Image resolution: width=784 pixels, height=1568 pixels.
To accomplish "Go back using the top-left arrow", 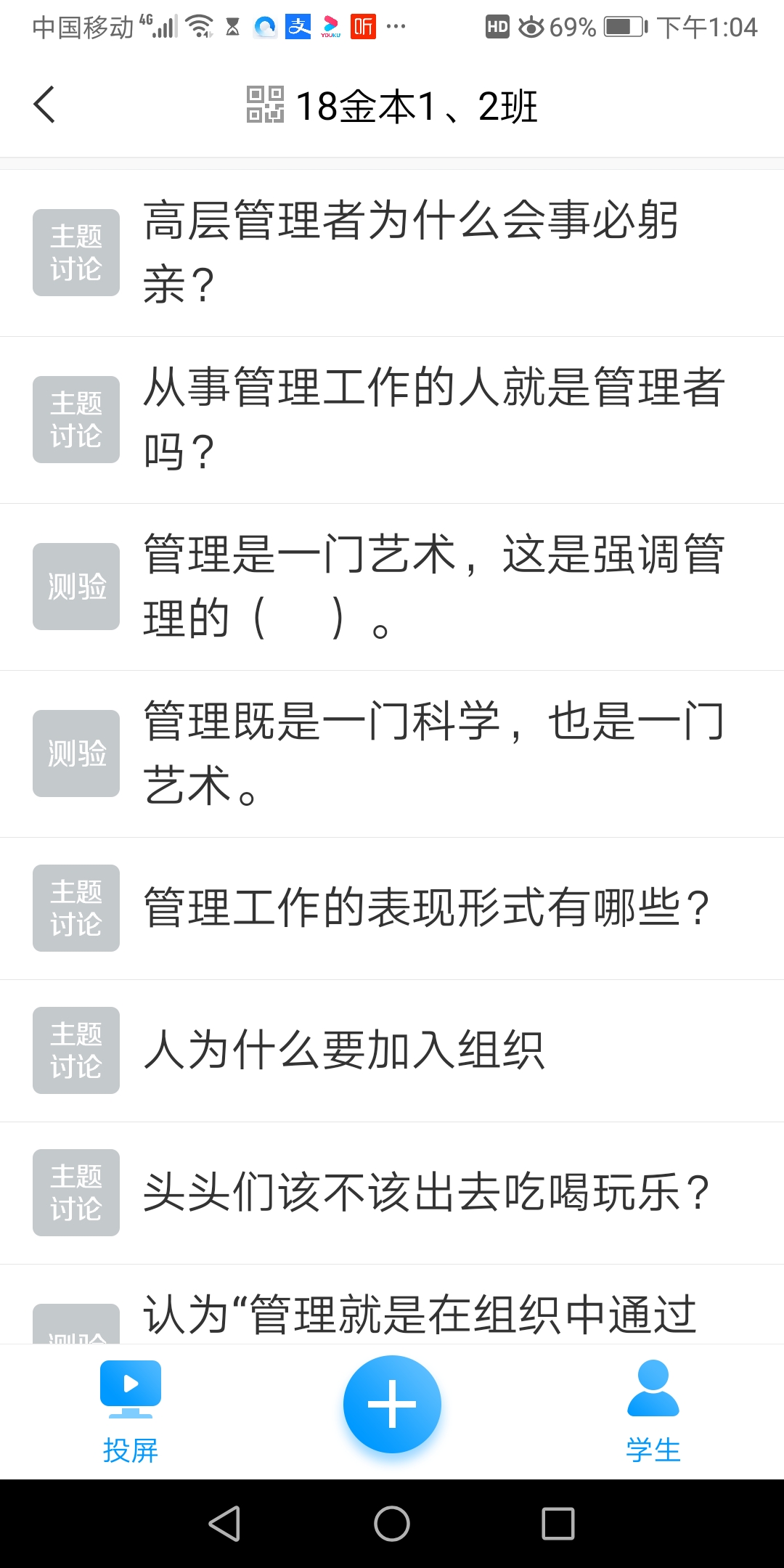I will 45,105.
